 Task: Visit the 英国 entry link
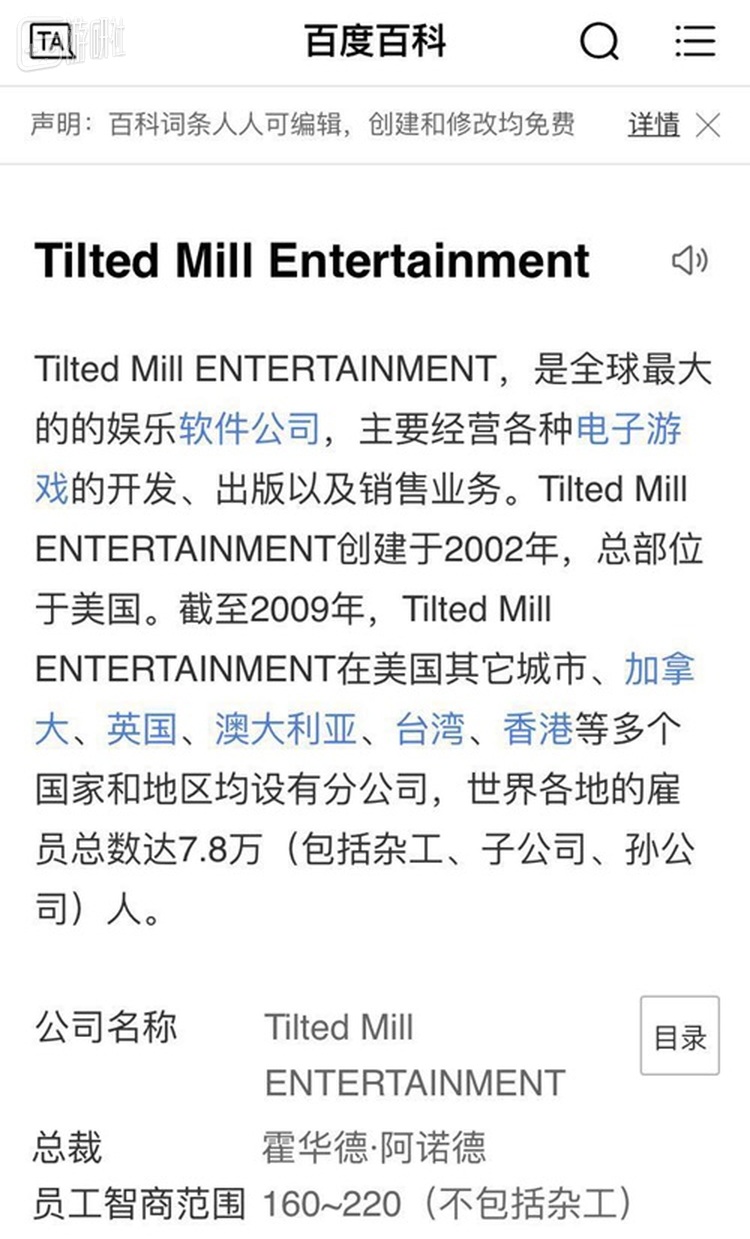pos(142,730)
